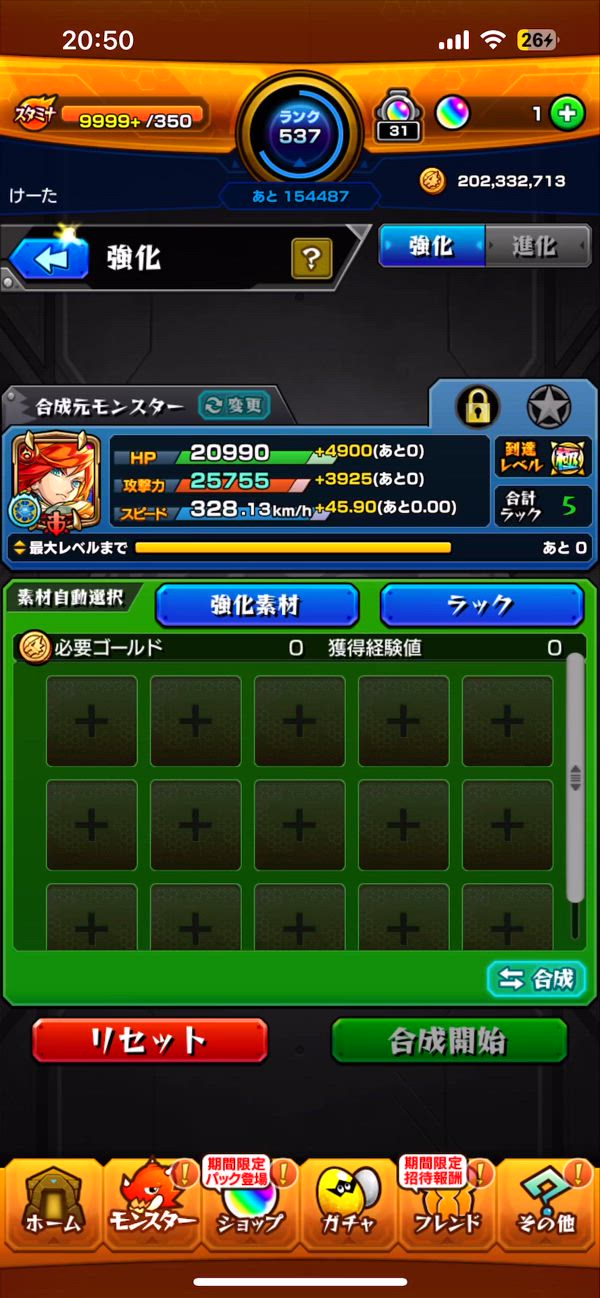
Task: Toggle the padlock lock icon
Action: (477, 406)
